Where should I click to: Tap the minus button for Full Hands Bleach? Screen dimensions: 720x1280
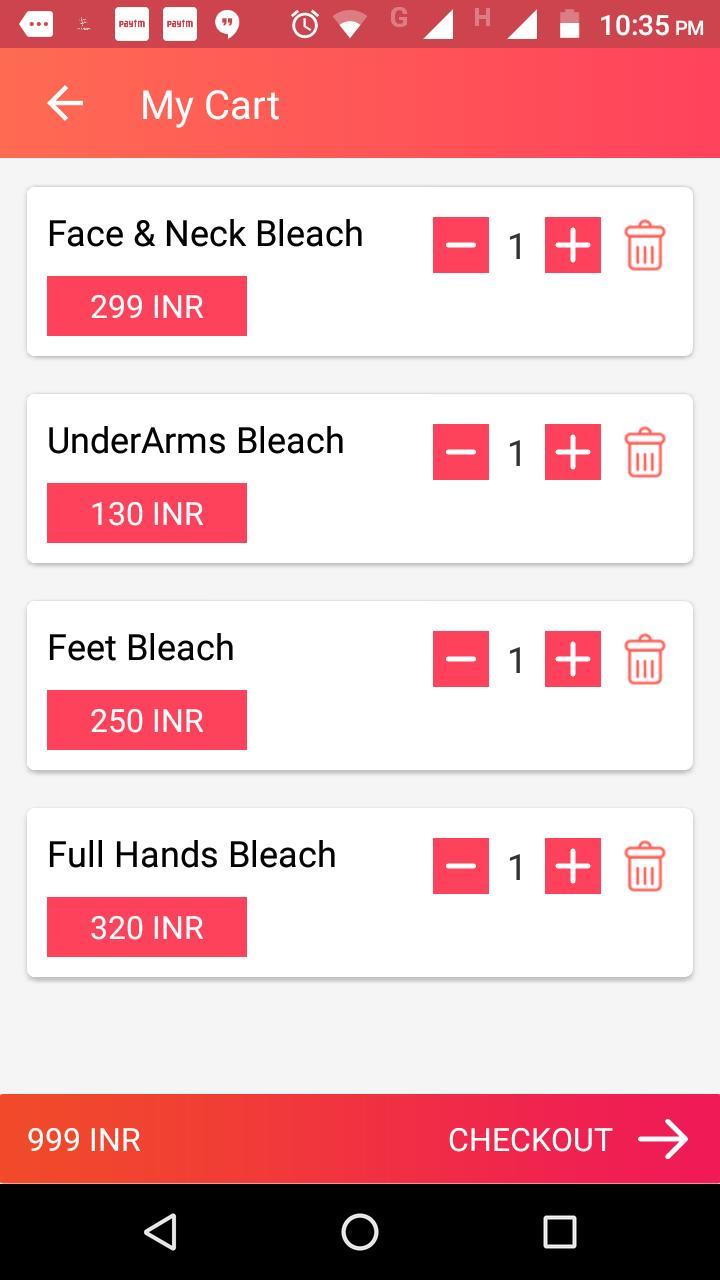[x=460, y=866]
